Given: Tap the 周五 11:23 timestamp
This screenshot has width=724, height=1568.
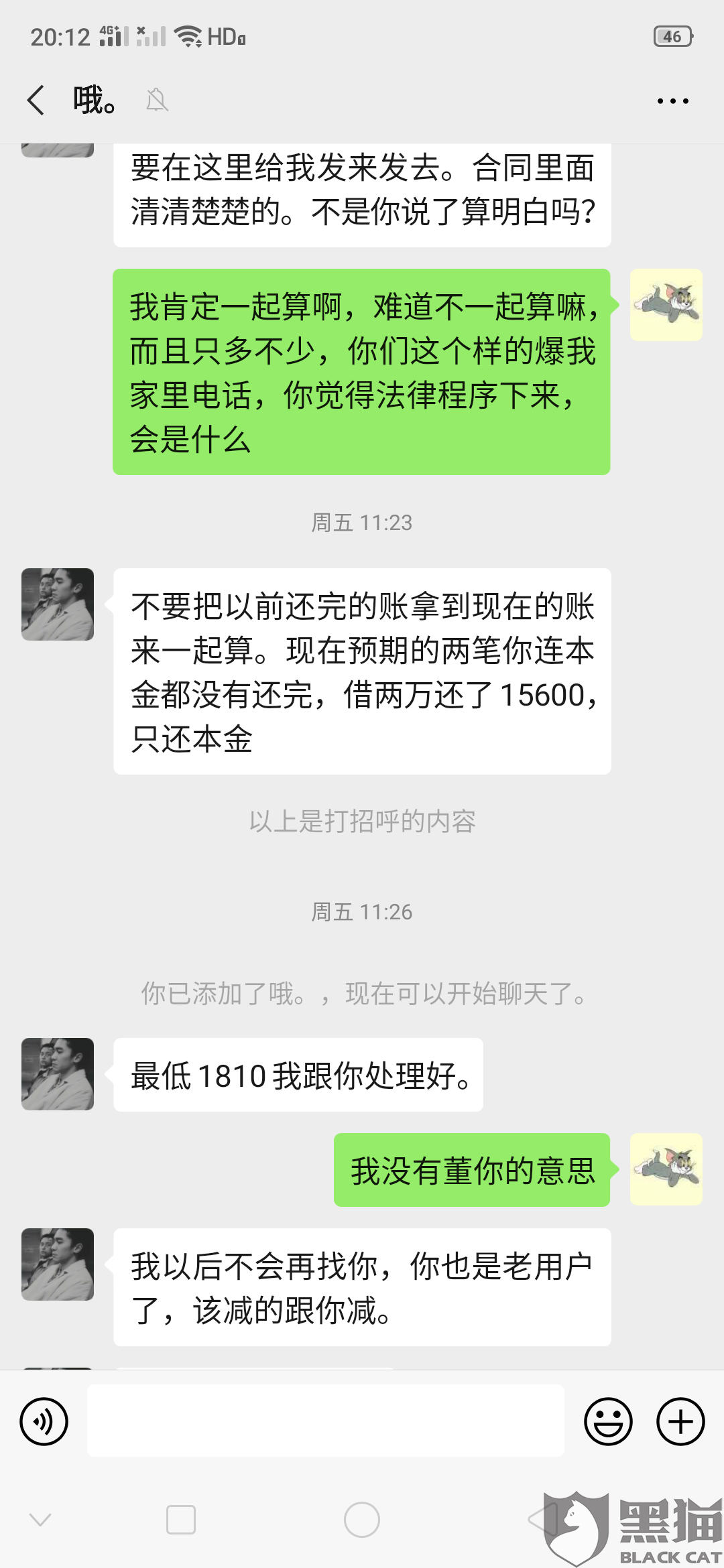Looking at the screenshot, I should coord(361,523).
